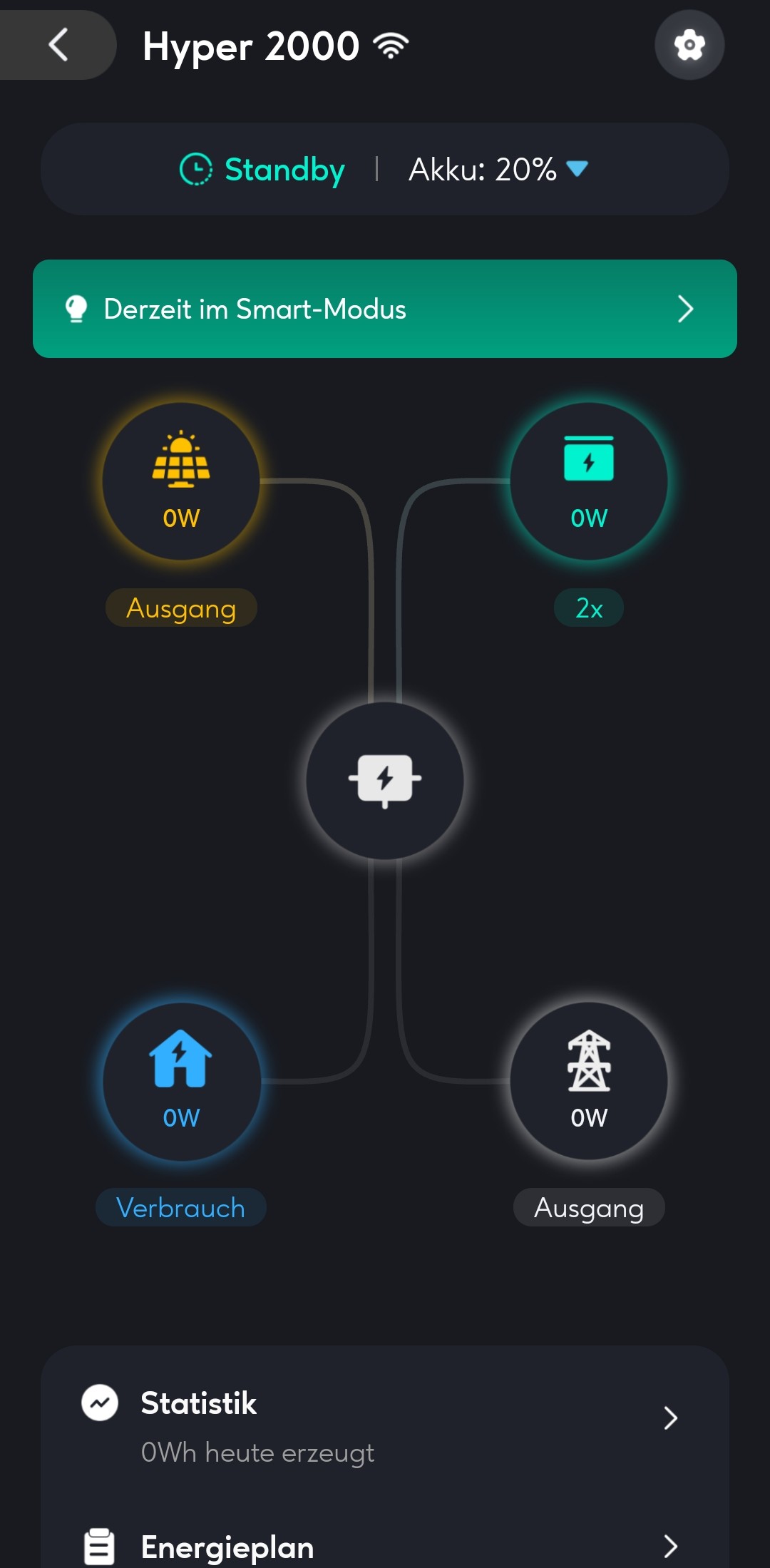This screenshot has height=1568, width=770.
Task: Tap the solar panel 0W circle
Action: coord(181,481)
